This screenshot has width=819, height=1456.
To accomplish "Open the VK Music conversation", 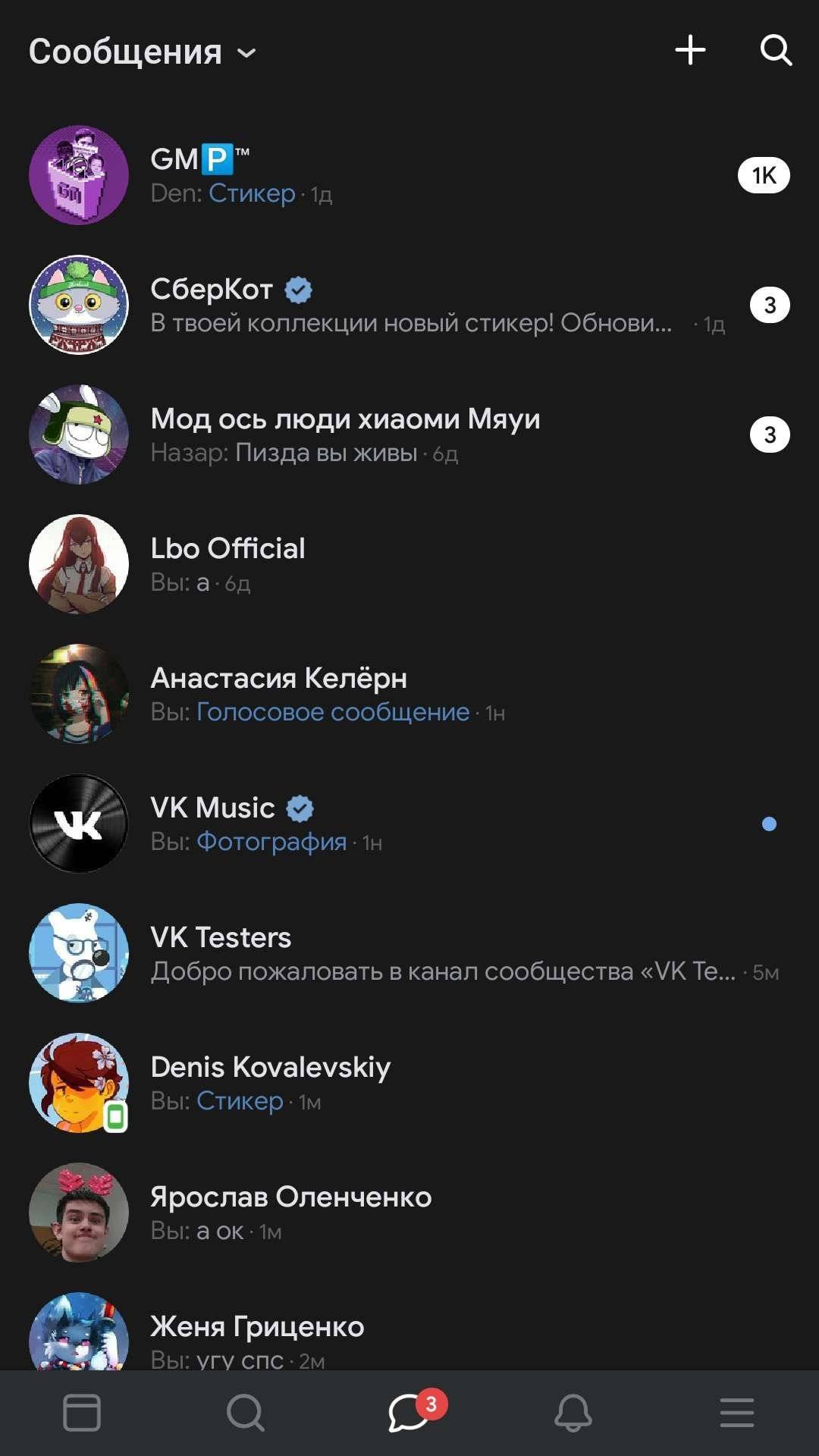I will 409,824.
